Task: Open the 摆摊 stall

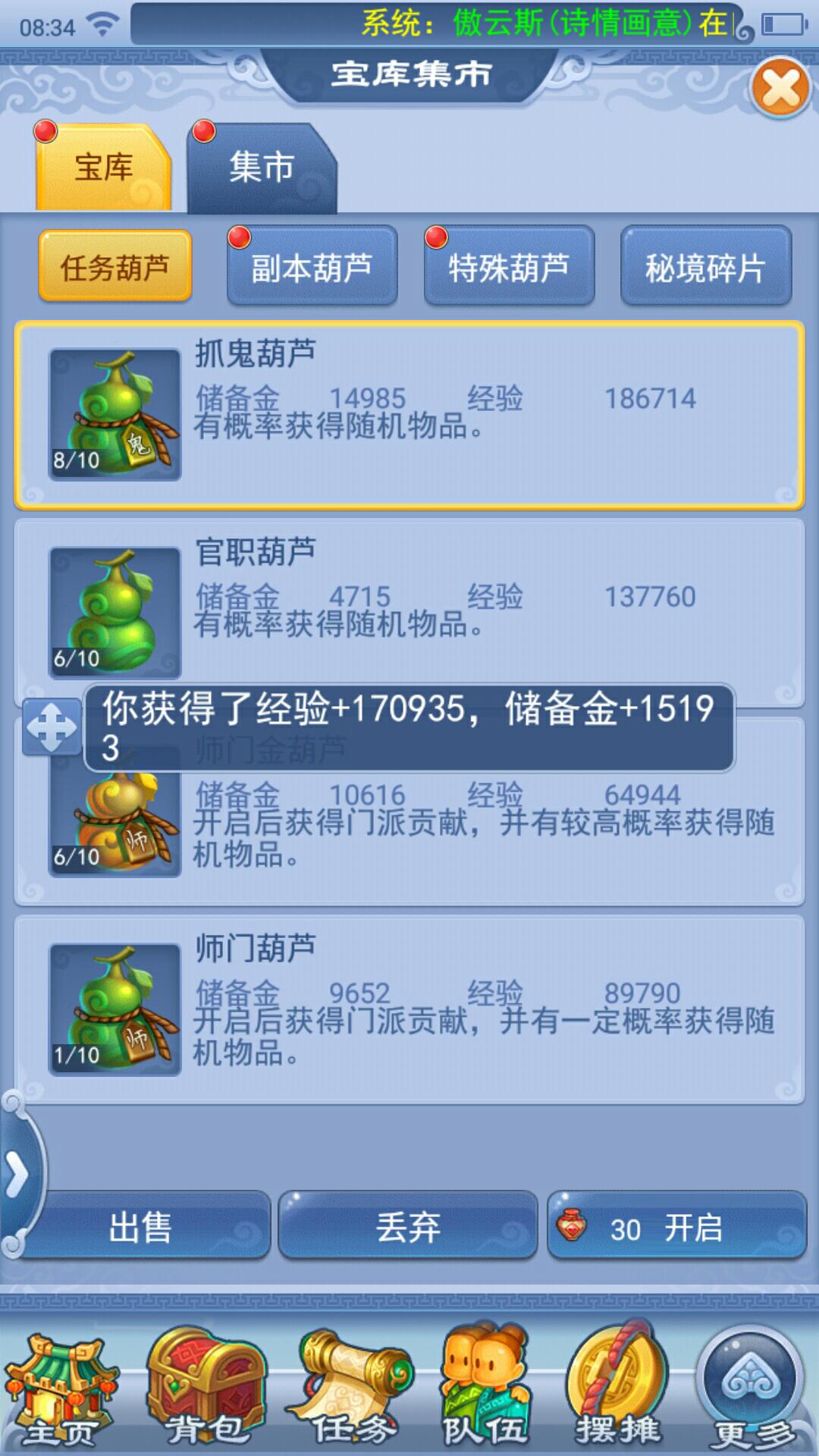Action: [x=618, y=1392]
